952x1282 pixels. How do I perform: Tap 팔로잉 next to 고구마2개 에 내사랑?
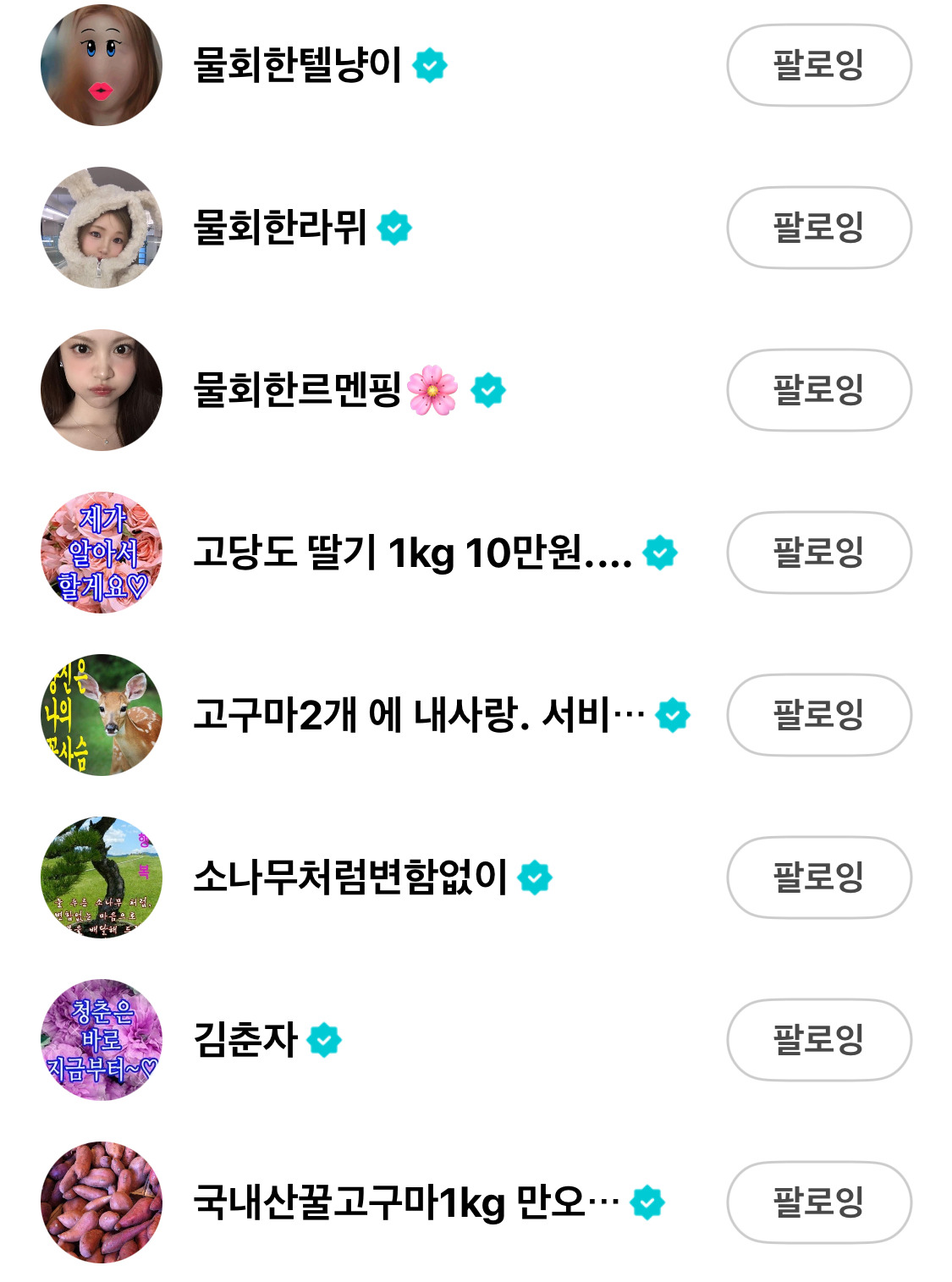[x=818, y=715]
